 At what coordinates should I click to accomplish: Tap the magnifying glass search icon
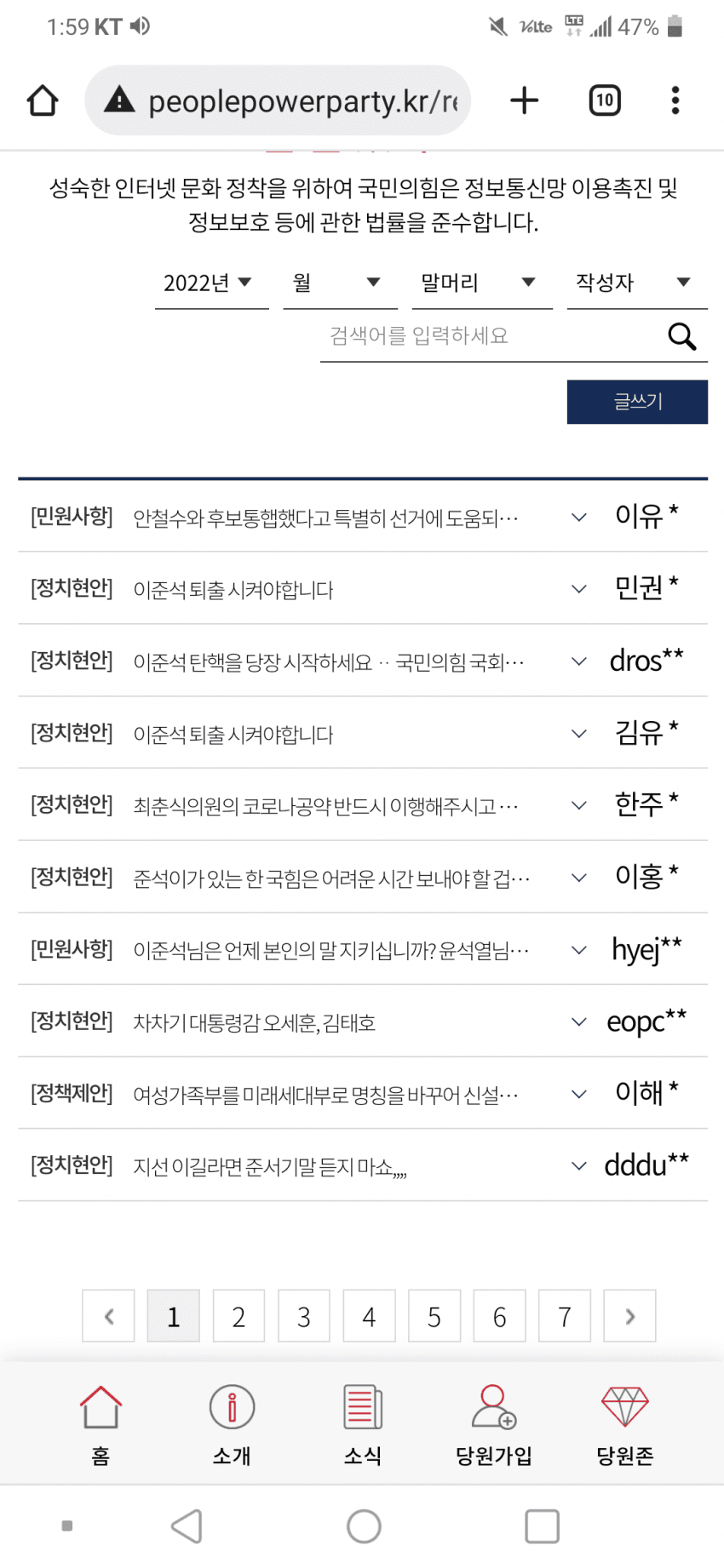(x=682, y=336)
